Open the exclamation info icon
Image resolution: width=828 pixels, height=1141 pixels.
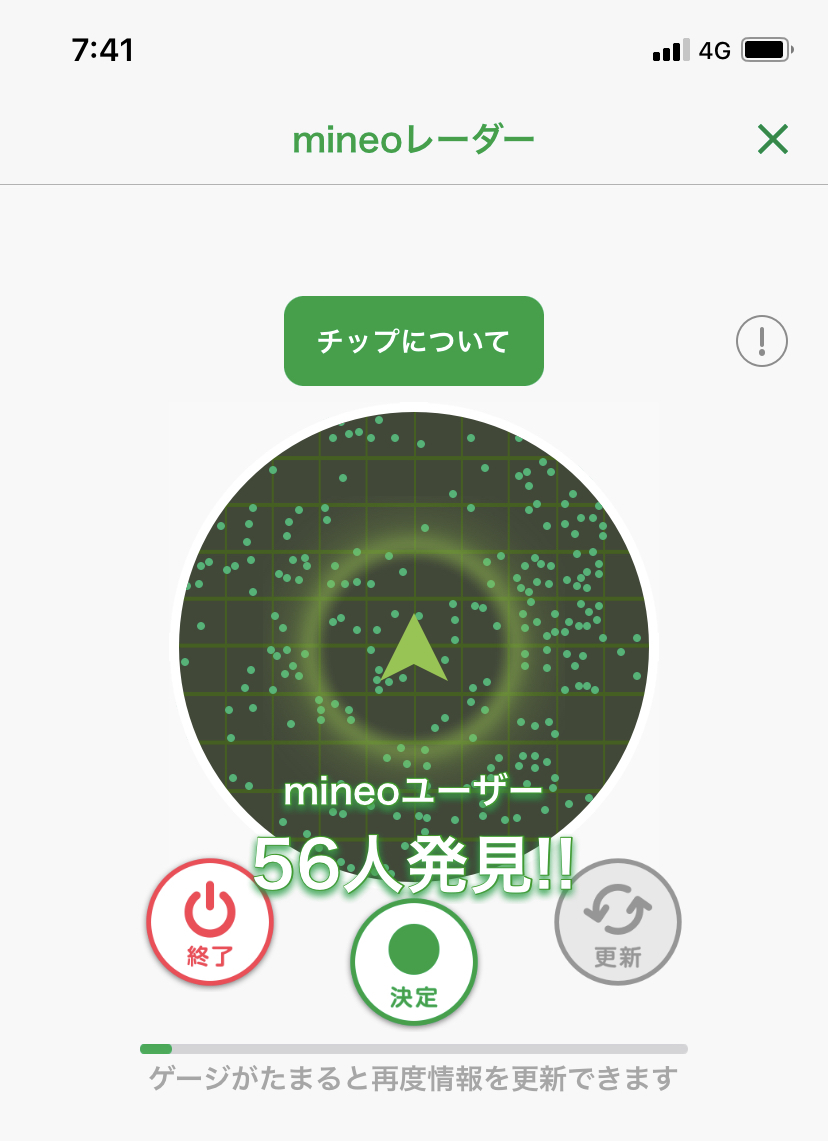coord(762,342)
